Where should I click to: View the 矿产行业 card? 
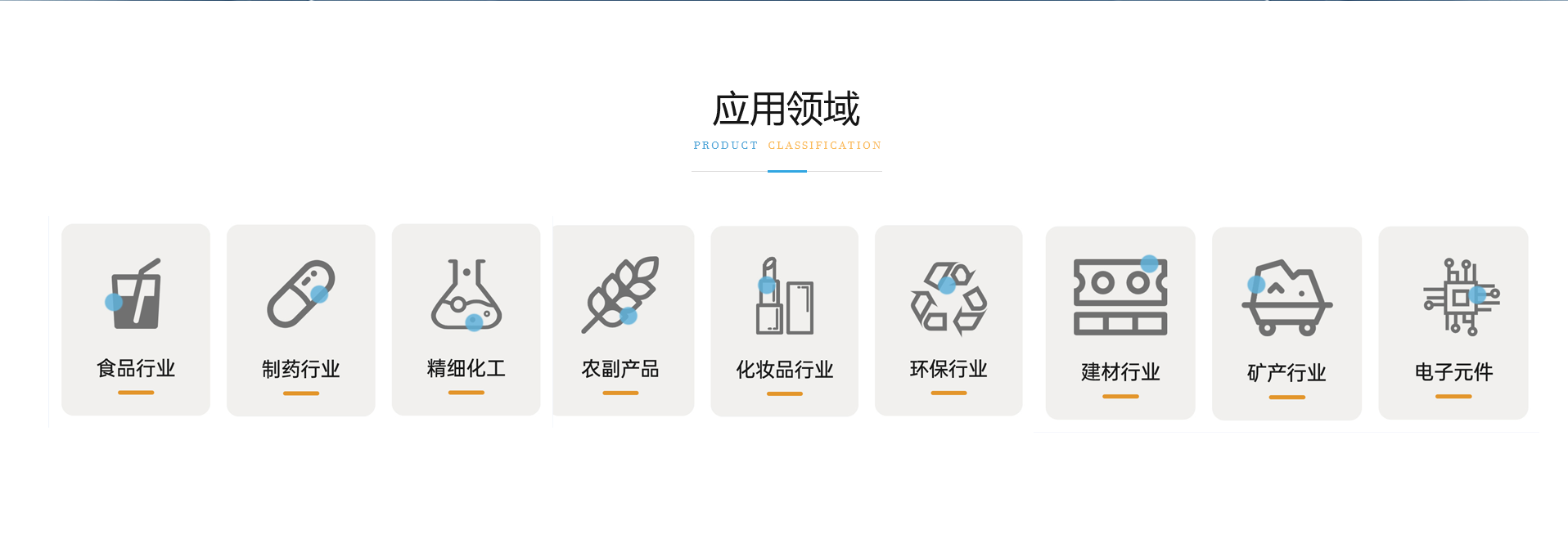tap(1286, 324)
